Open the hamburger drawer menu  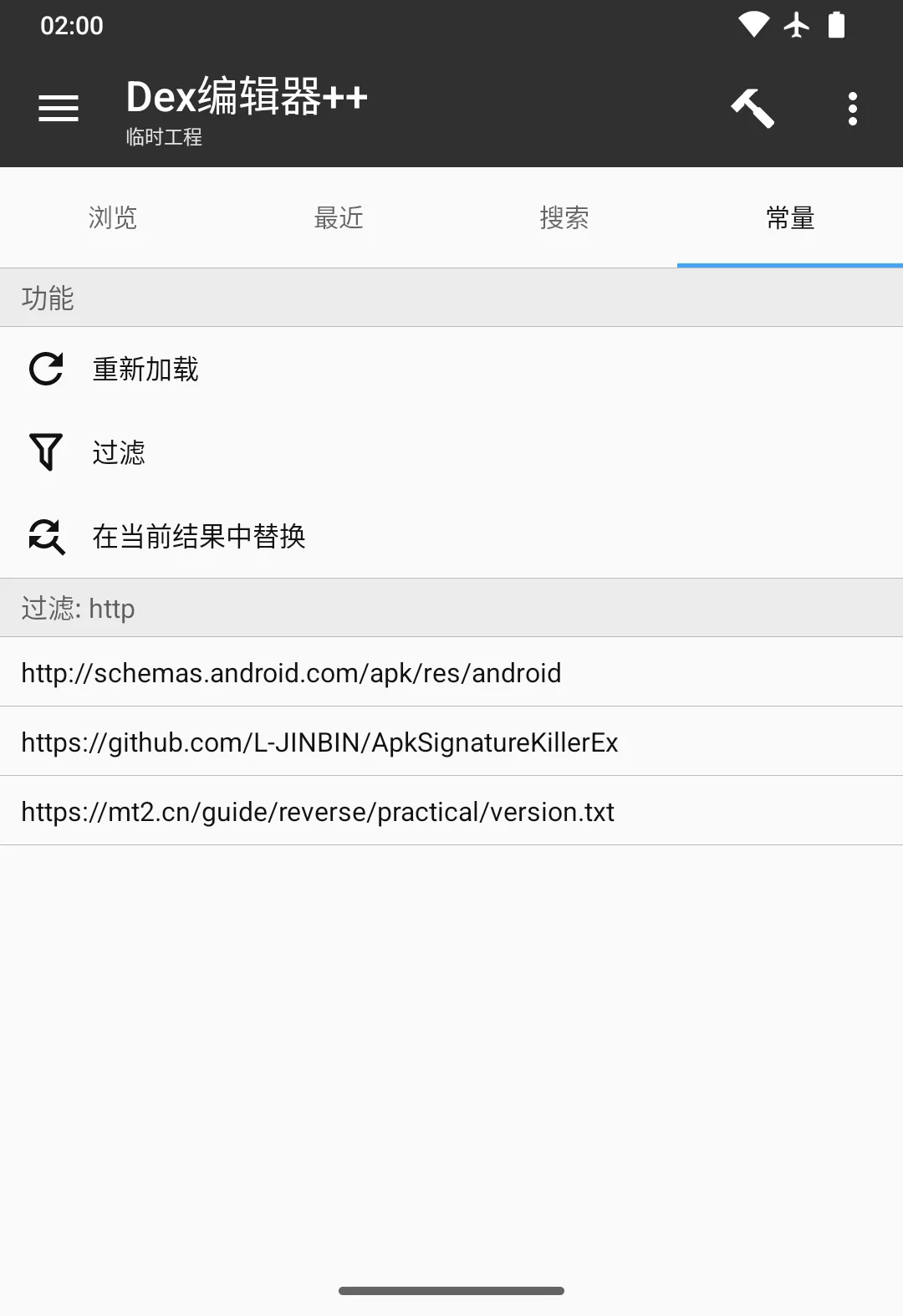(59, 109)
